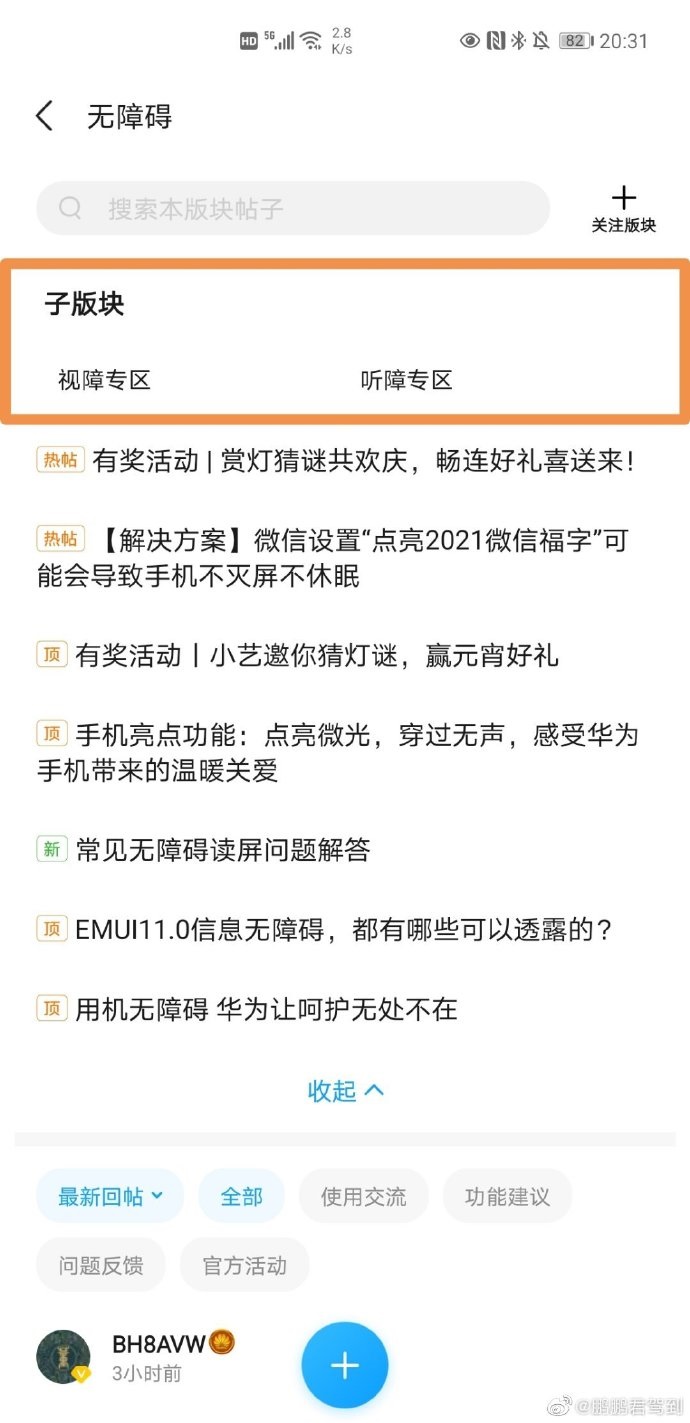
Task: Open the 用机无障碍 华为让呵护无处不在 post
Action: [x=248, y=1008]
